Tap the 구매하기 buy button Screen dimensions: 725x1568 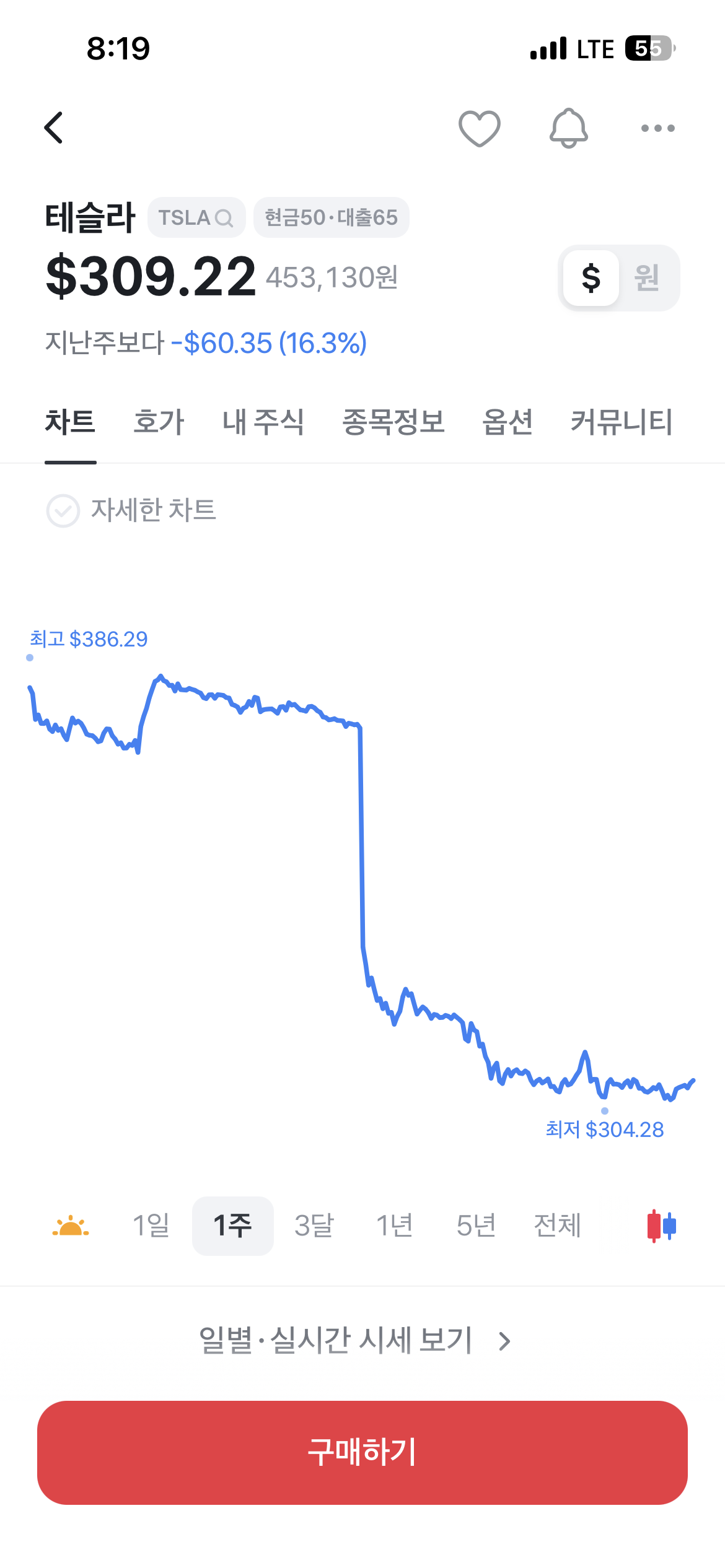pyautogui.click(x=362, y=1452)
